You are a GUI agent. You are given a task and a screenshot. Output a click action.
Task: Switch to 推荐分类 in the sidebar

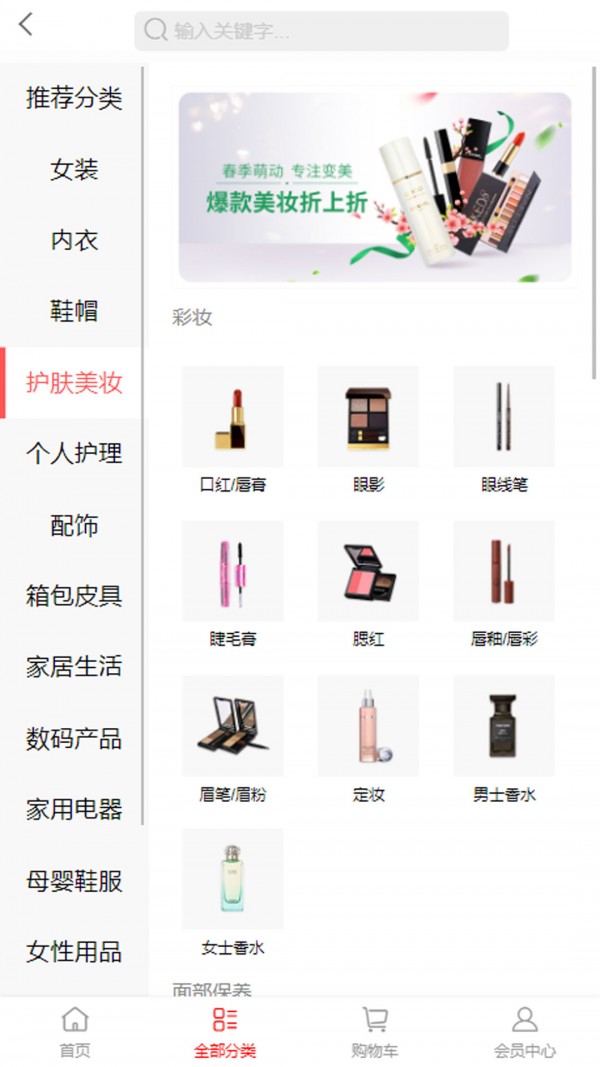point(74,98)
